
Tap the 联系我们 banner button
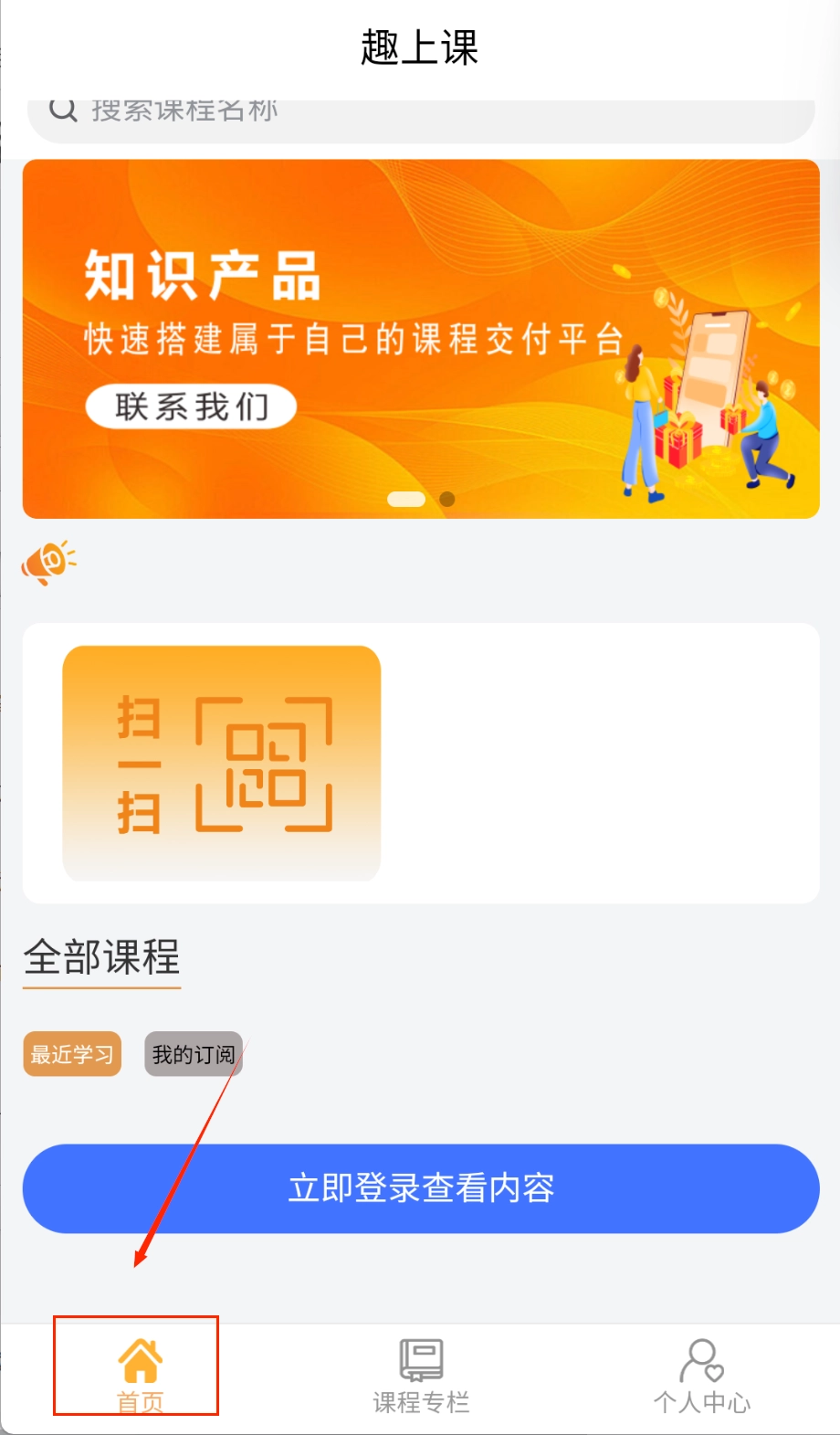191,406
